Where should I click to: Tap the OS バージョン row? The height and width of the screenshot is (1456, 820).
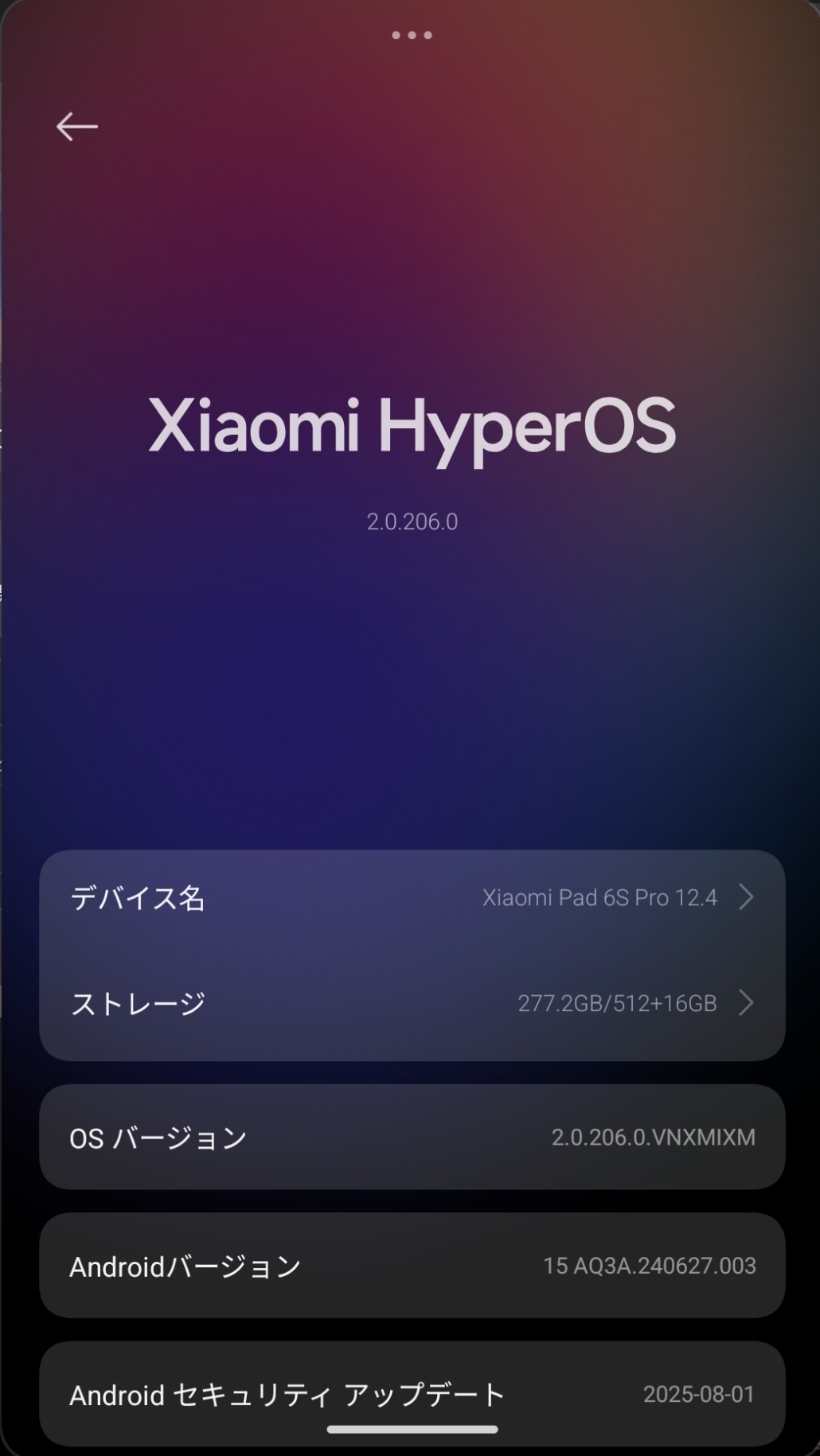tap(412, 1138)
